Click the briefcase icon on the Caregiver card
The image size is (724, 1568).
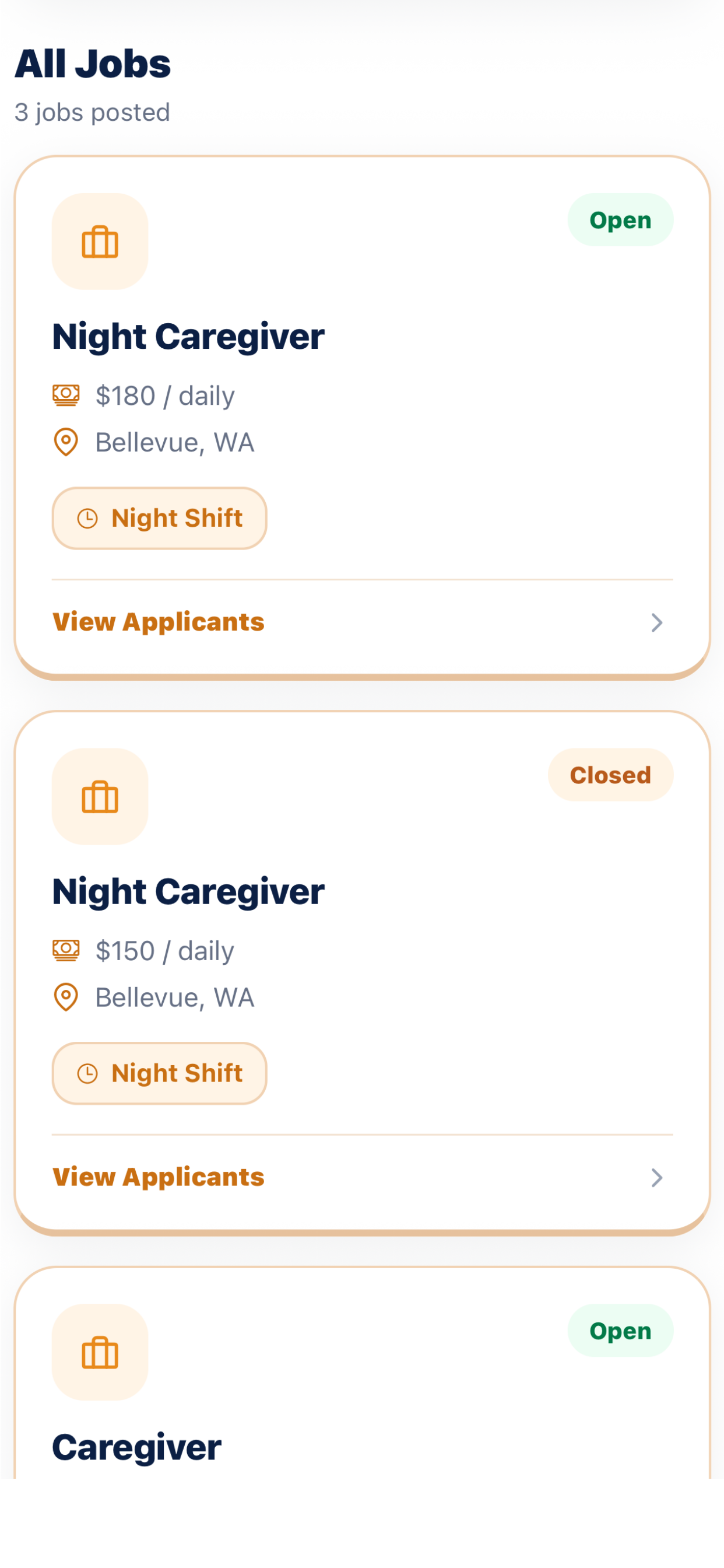pos(100,1354)
